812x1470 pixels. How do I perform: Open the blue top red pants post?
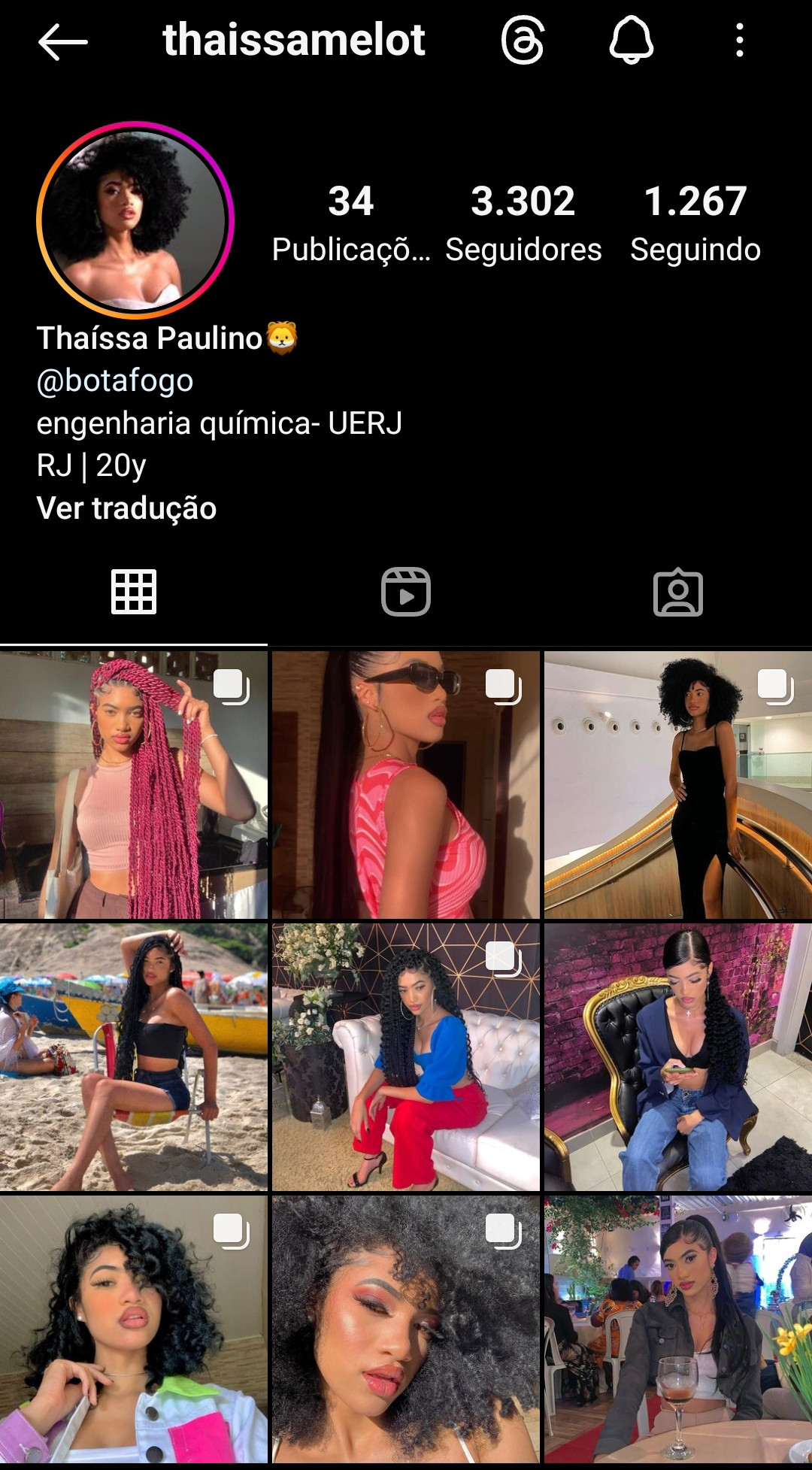tap(406, 1057)
